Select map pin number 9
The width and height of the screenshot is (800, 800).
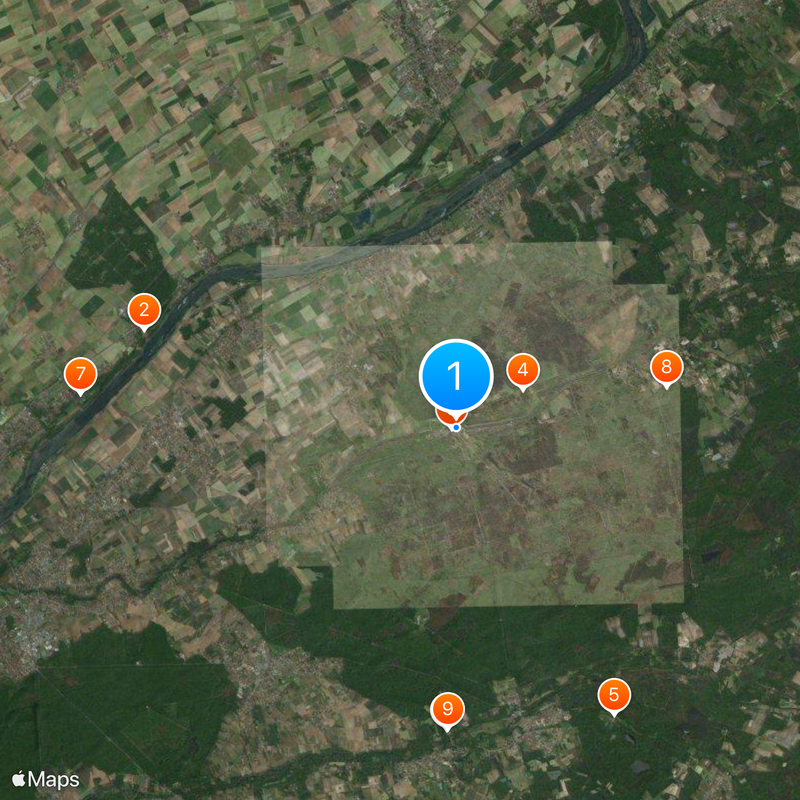pos(447,710)
